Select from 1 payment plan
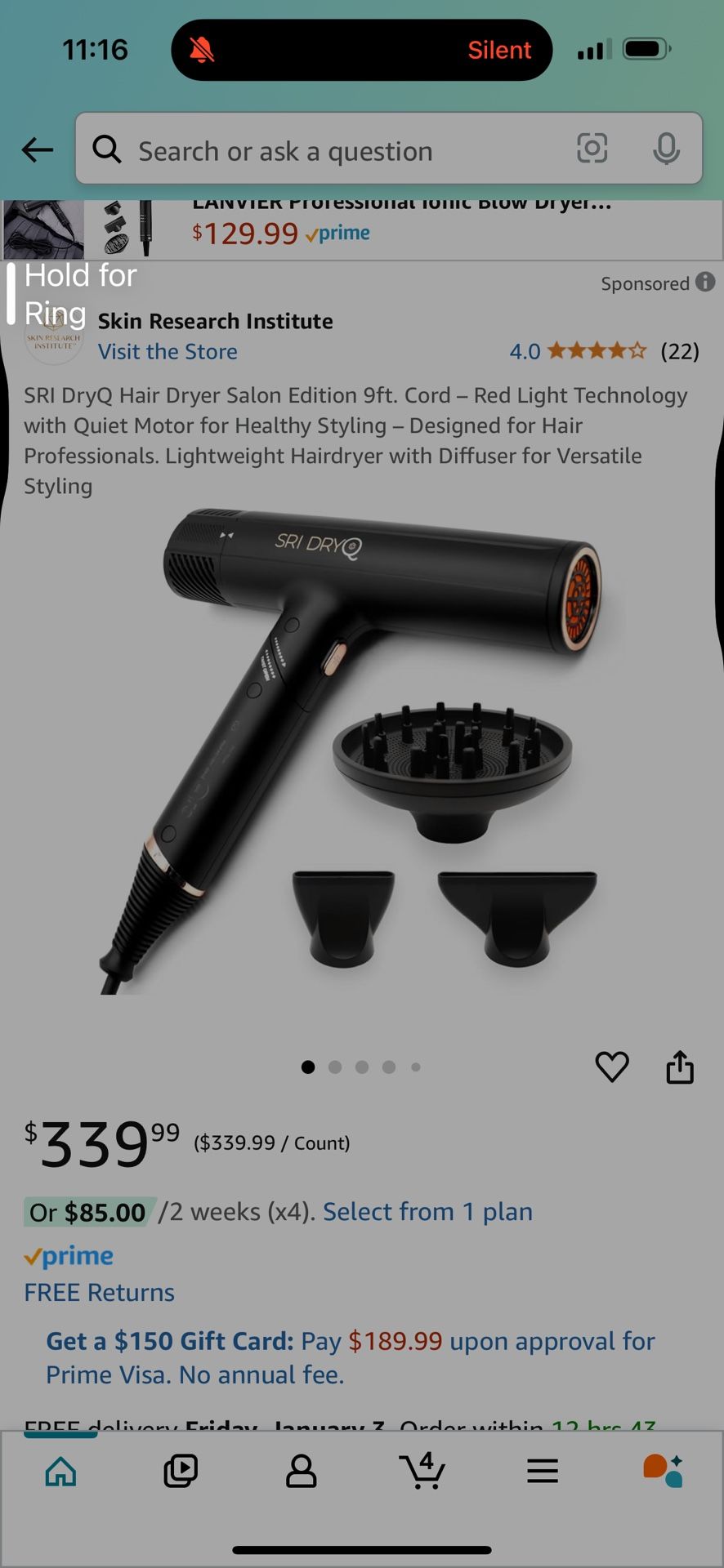 tap(427, 1212)
